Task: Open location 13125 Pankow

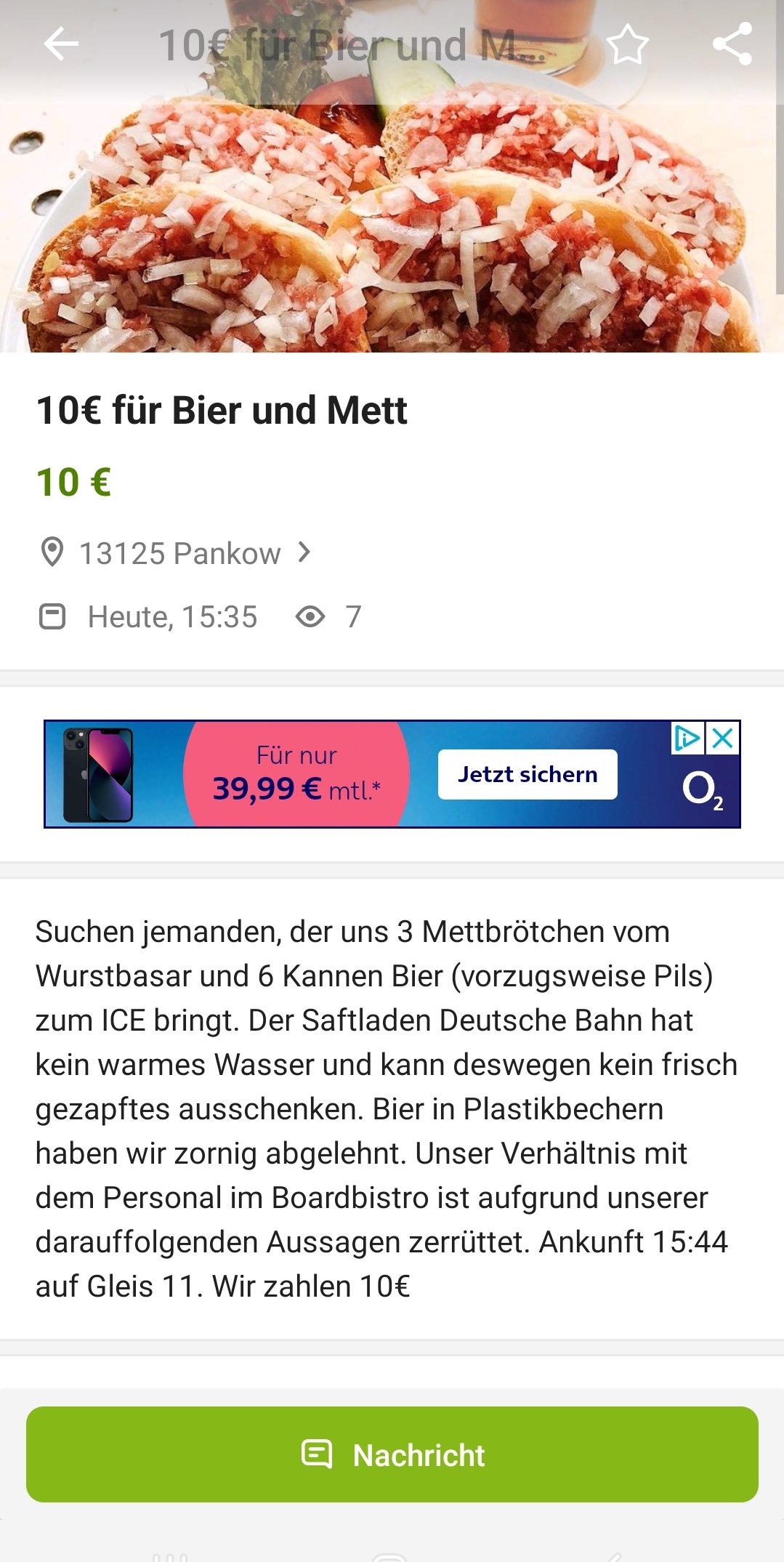Action: click(x=179, y=553)
